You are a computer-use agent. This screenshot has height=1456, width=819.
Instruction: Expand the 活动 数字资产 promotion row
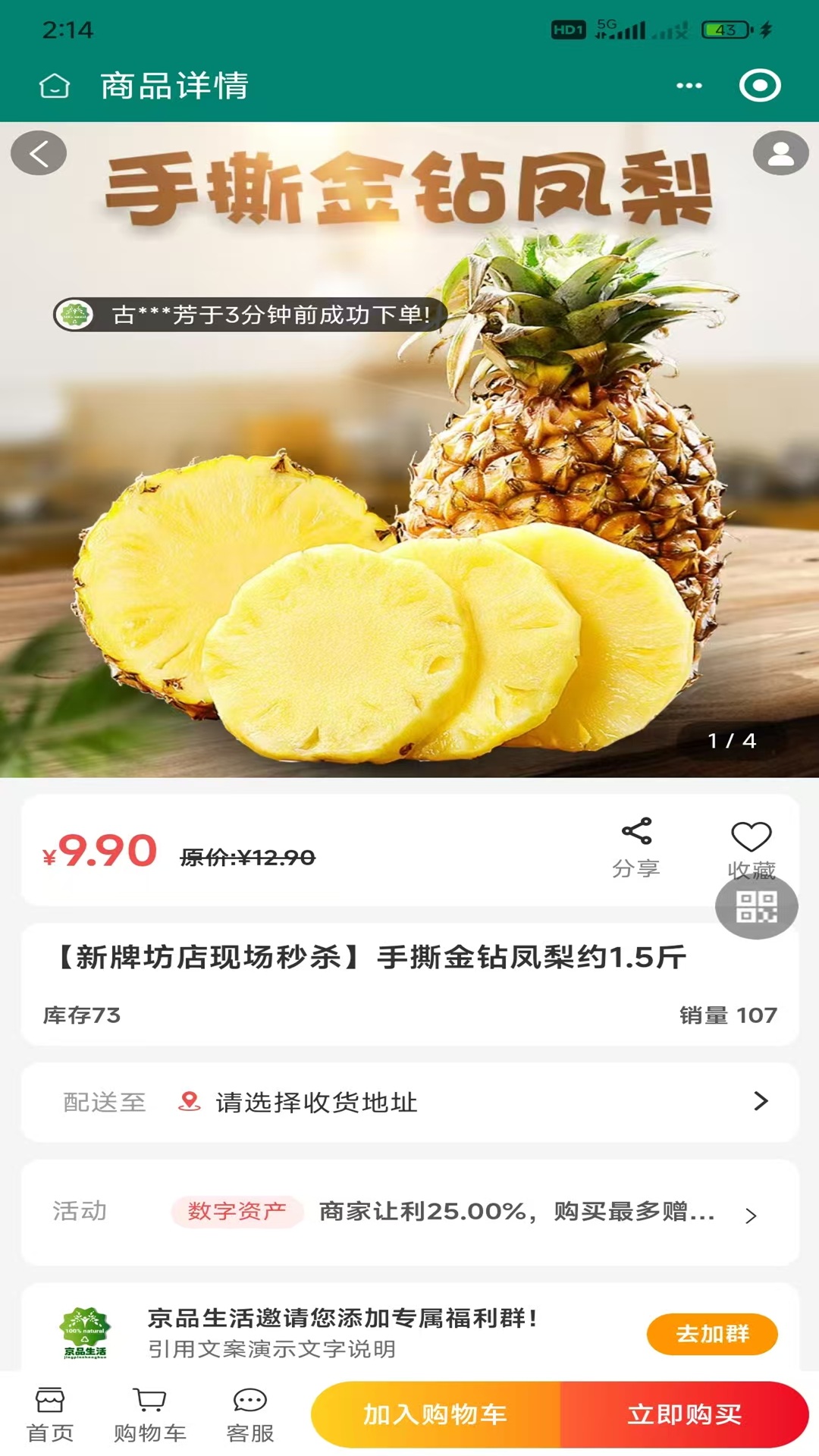409,1212
